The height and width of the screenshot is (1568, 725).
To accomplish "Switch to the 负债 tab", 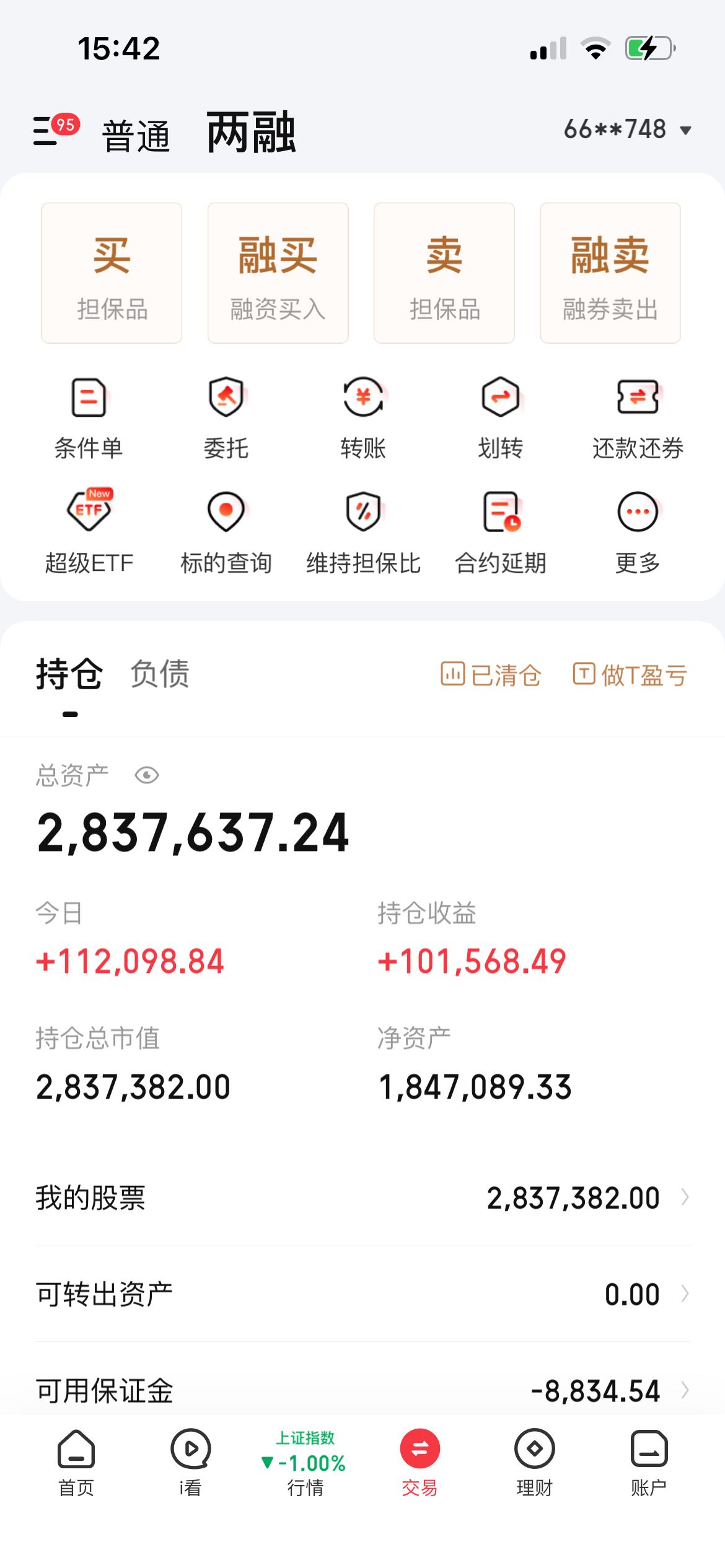I will tap(160, 674).
